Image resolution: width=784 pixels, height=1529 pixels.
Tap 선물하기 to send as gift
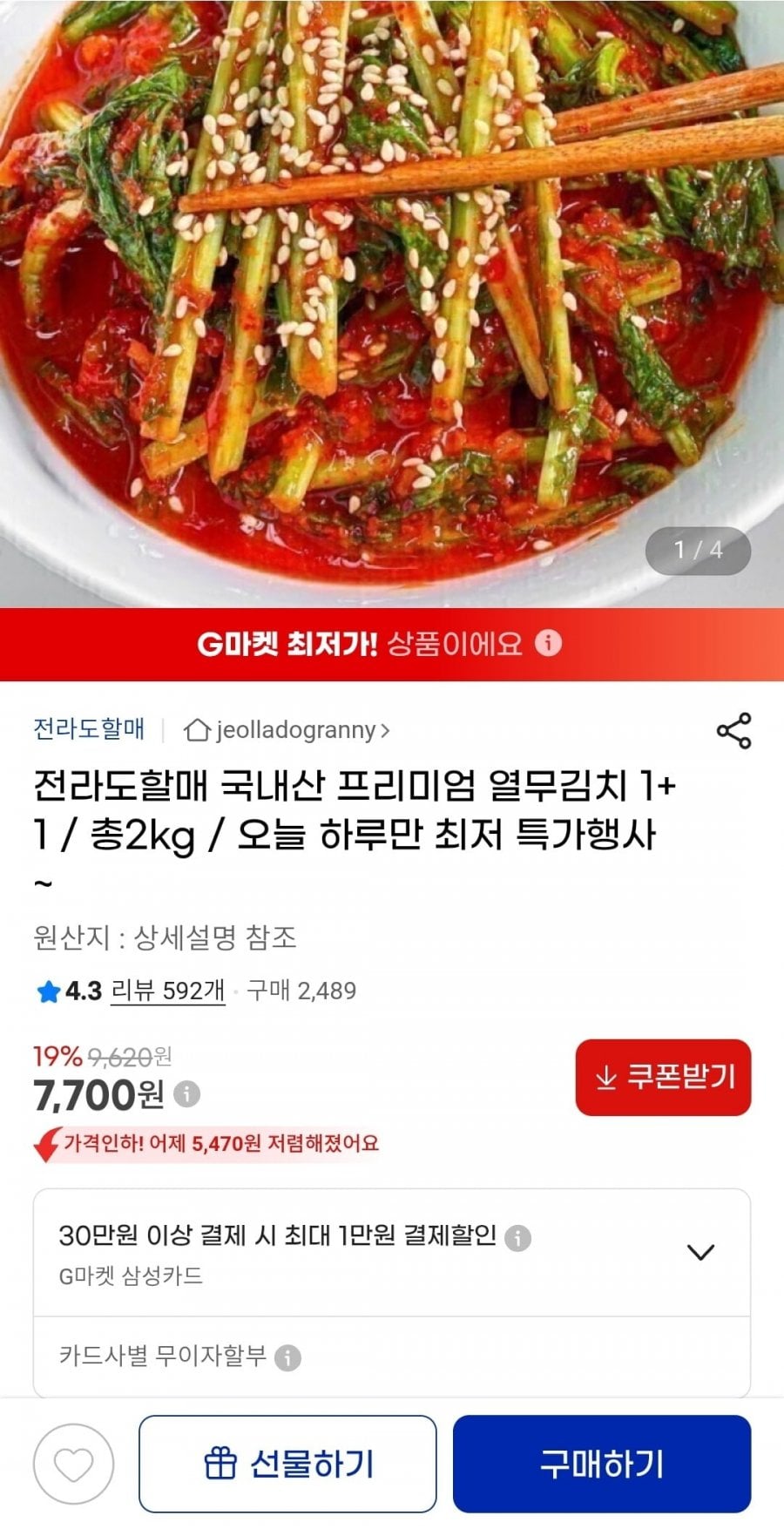(x=287, y=1465)
